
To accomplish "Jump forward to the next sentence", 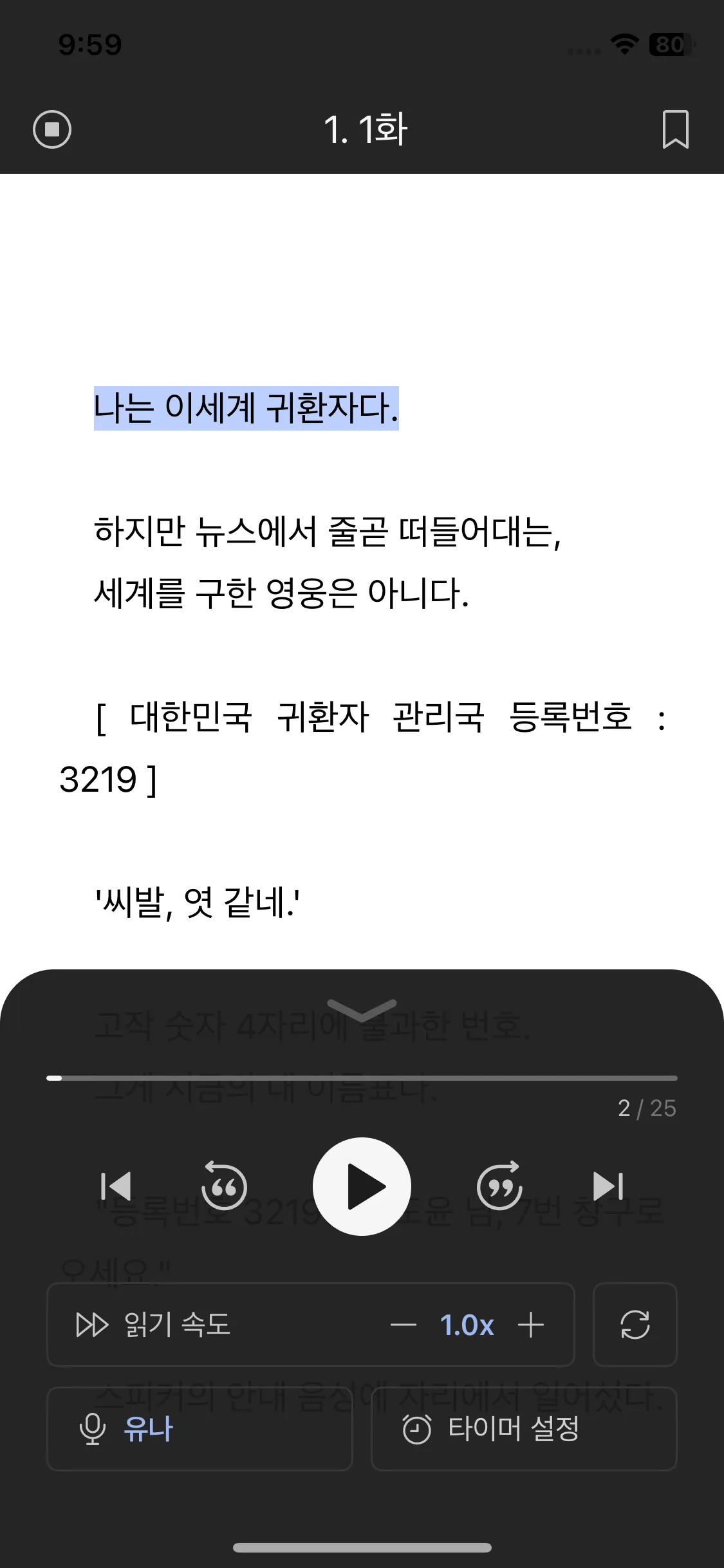I will pos(499,1186).
